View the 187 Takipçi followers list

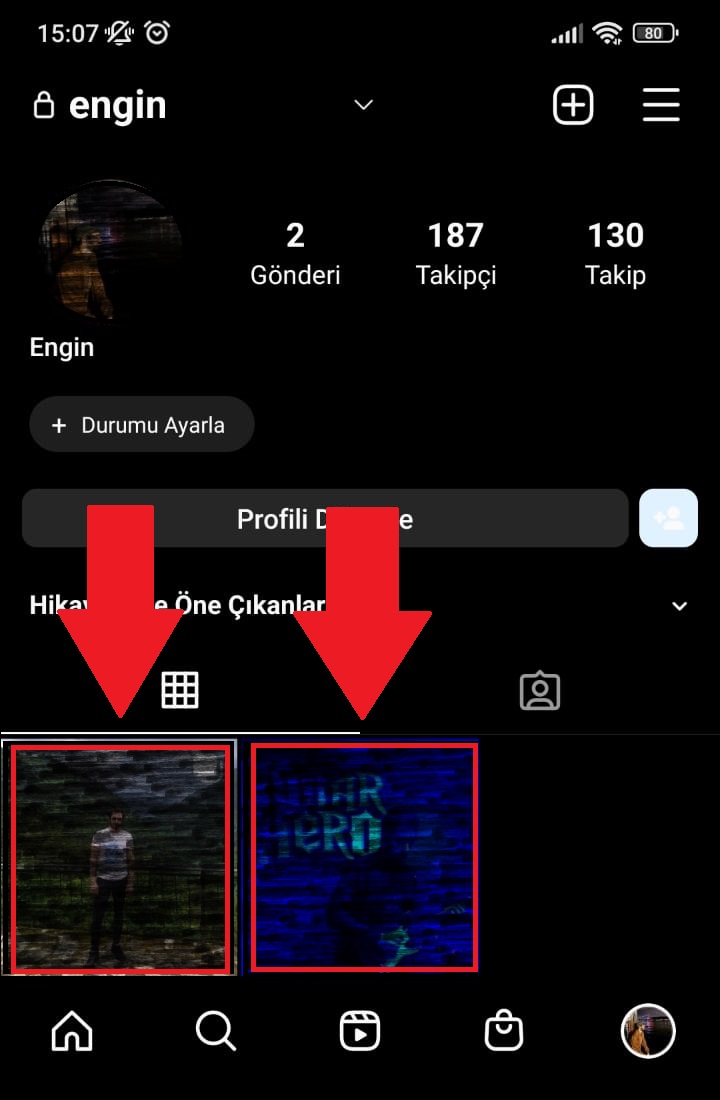tap(456, 253)
